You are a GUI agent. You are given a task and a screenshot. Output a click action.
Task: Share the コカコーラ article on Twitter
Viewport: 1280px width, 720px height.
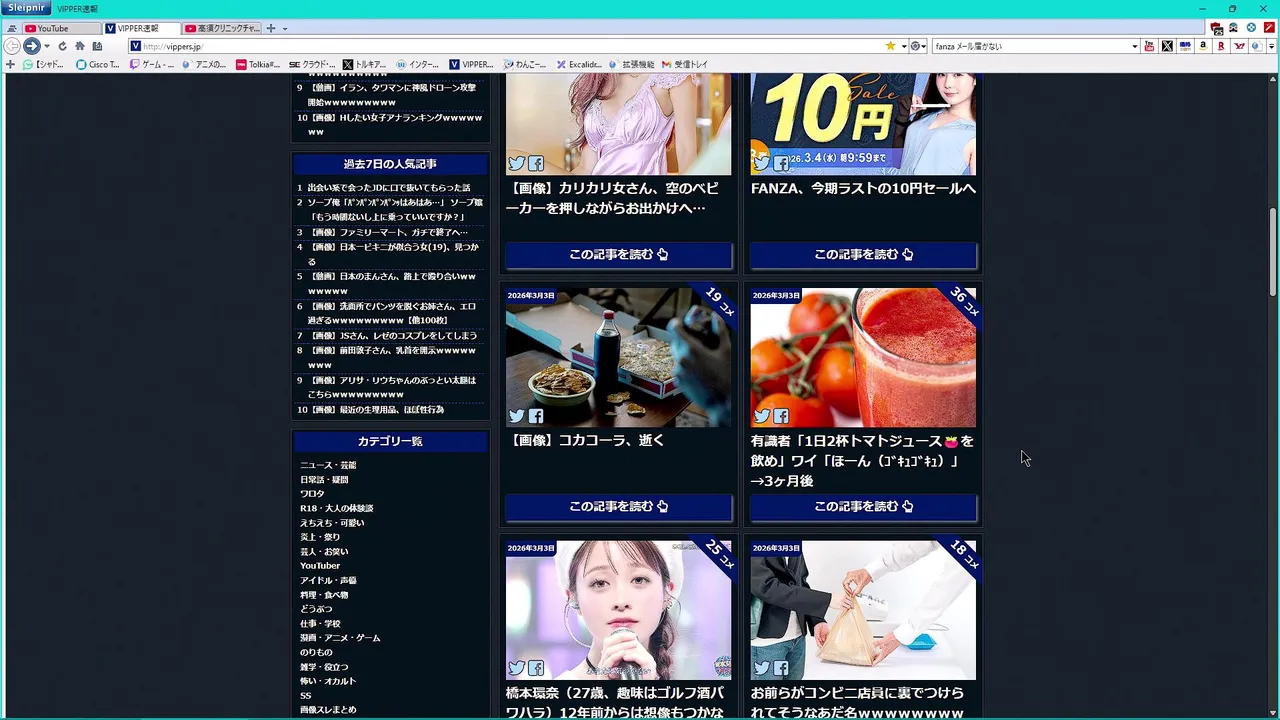pos(516,416)
